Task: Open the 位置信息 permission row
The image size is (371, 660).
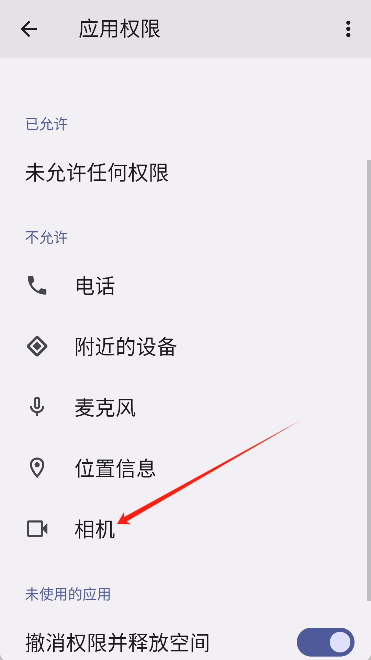Action: point(185,468)
